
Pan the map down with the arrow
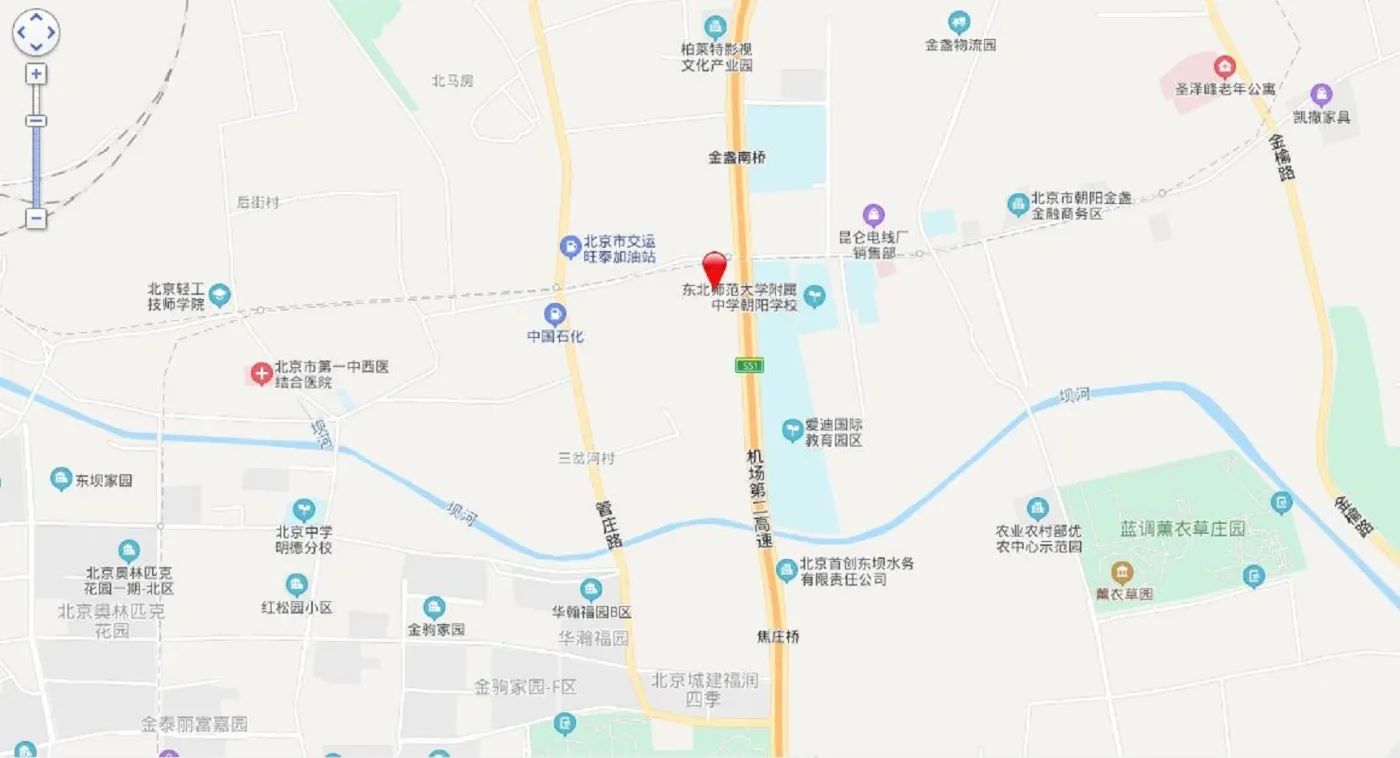(x=36, y=46)
